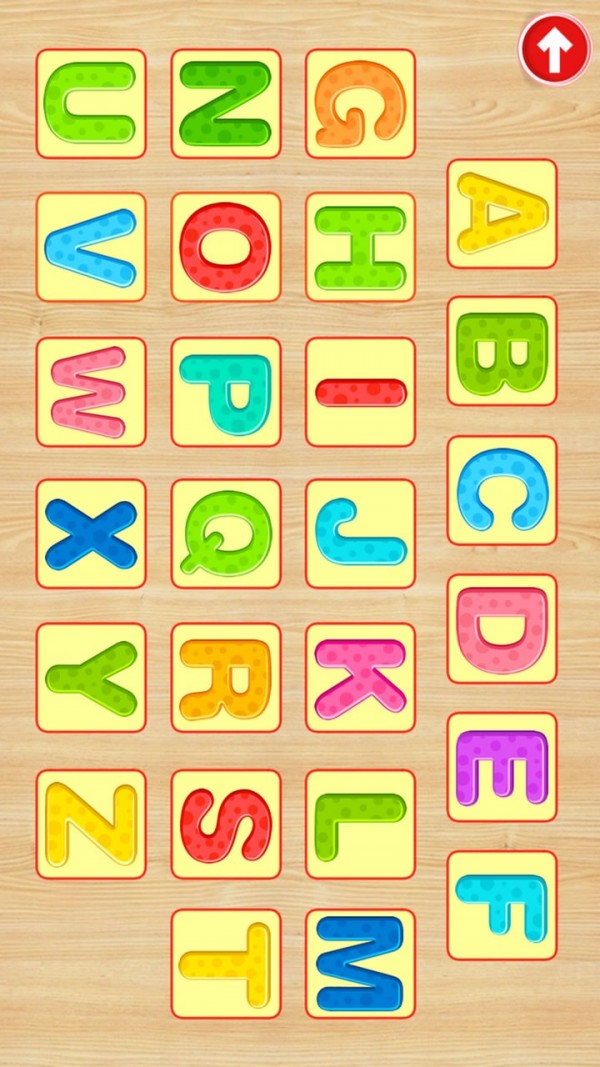The image size is (600, 1067).
Task: Open the red letter O tile
Action: click(x=226, y=247)
